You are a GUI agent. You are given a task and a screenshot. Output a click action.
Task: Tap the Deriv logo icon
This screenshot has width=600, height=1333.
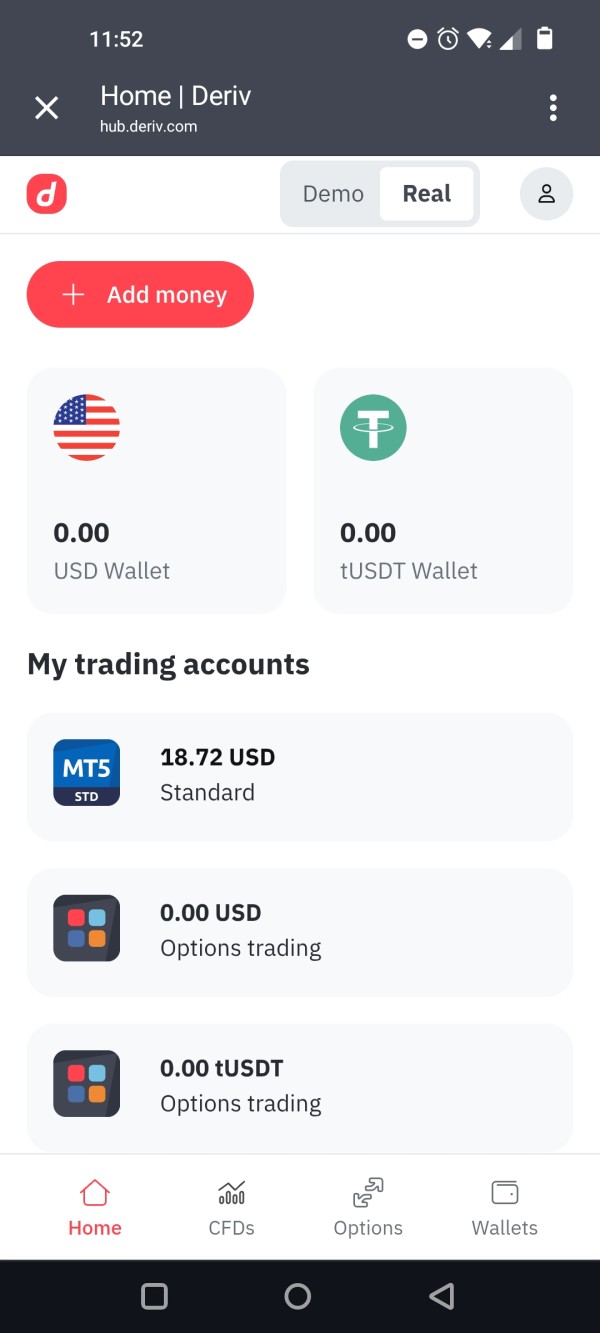pyautogui.click(x=47, y=194)
